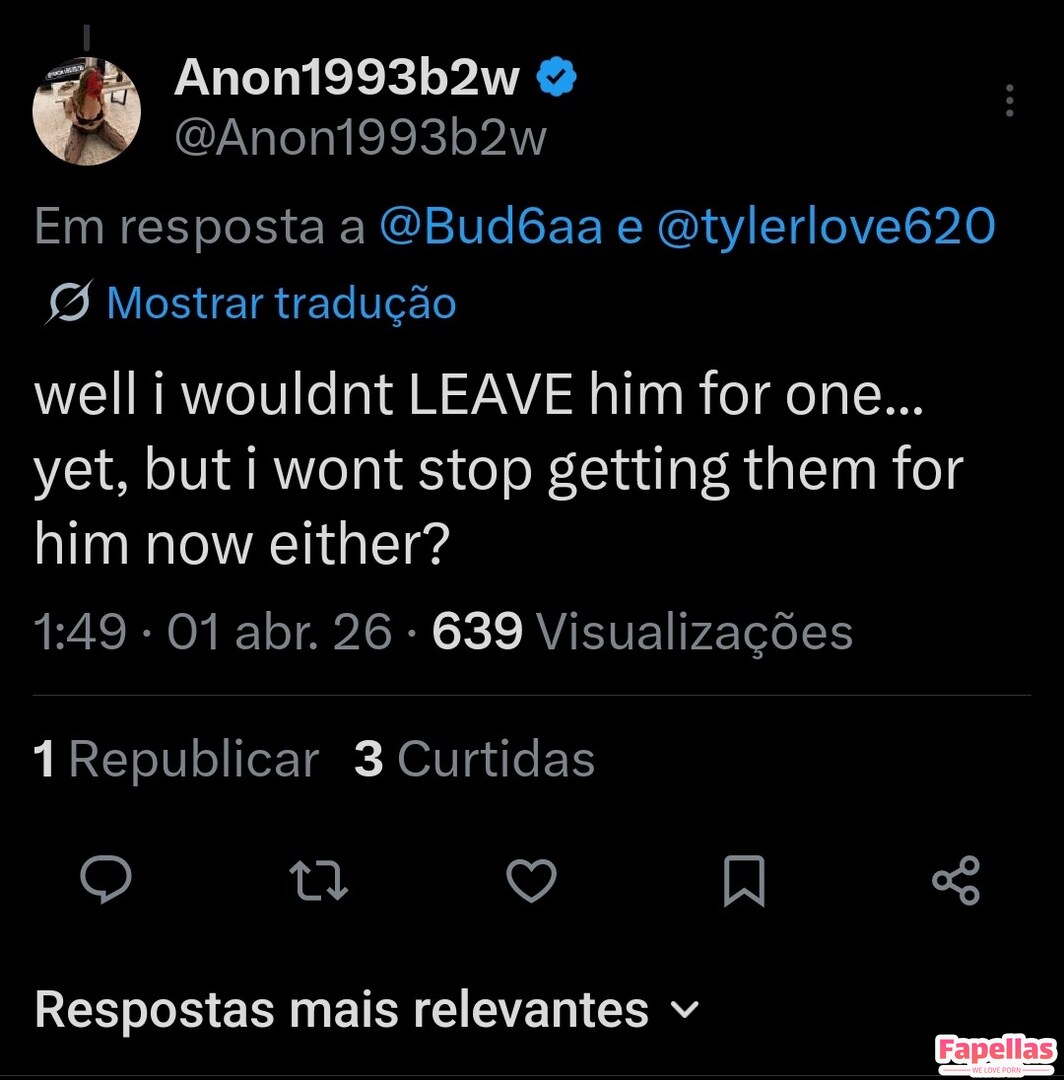View the 1 Republicar list

(176, 759)
